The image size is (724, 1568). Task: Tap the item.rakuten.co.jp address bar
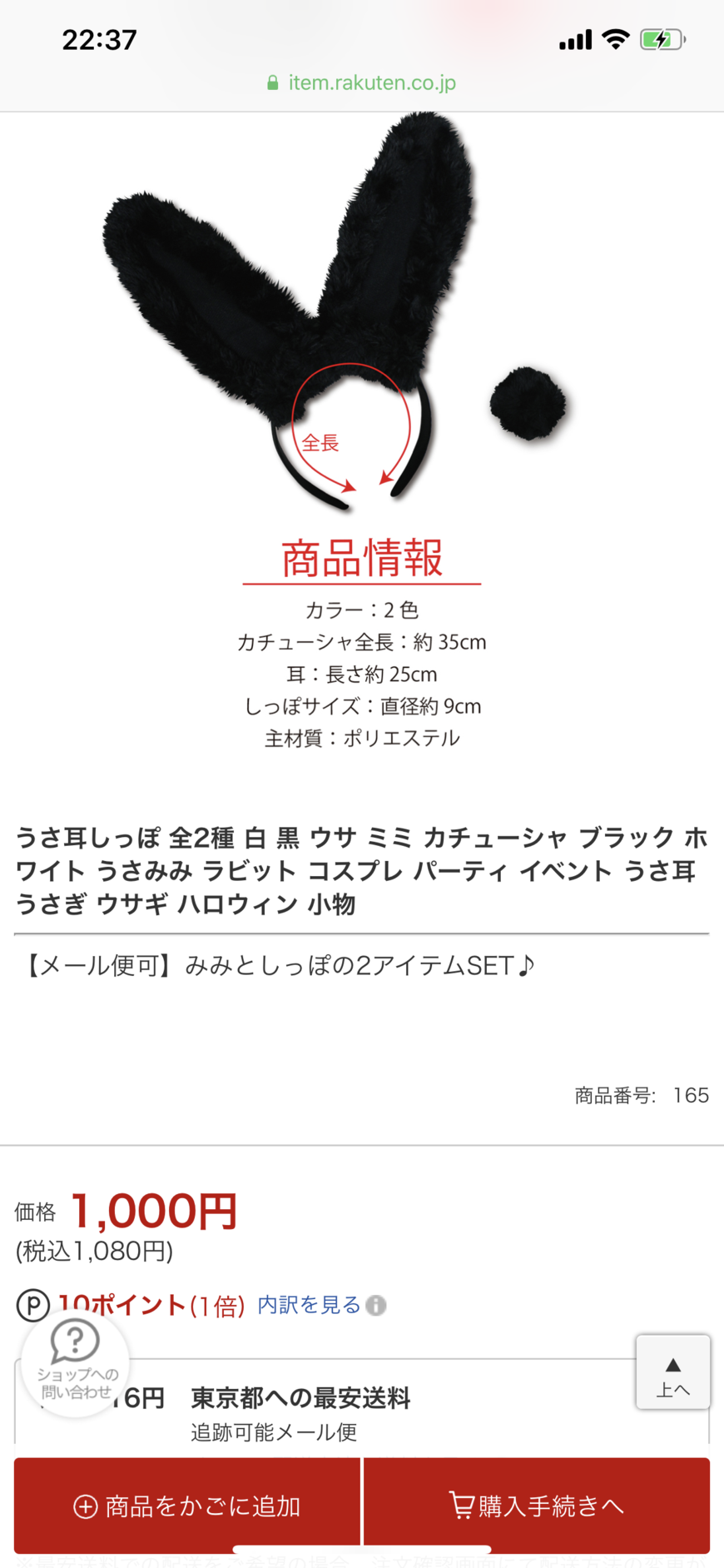(361, 82)
